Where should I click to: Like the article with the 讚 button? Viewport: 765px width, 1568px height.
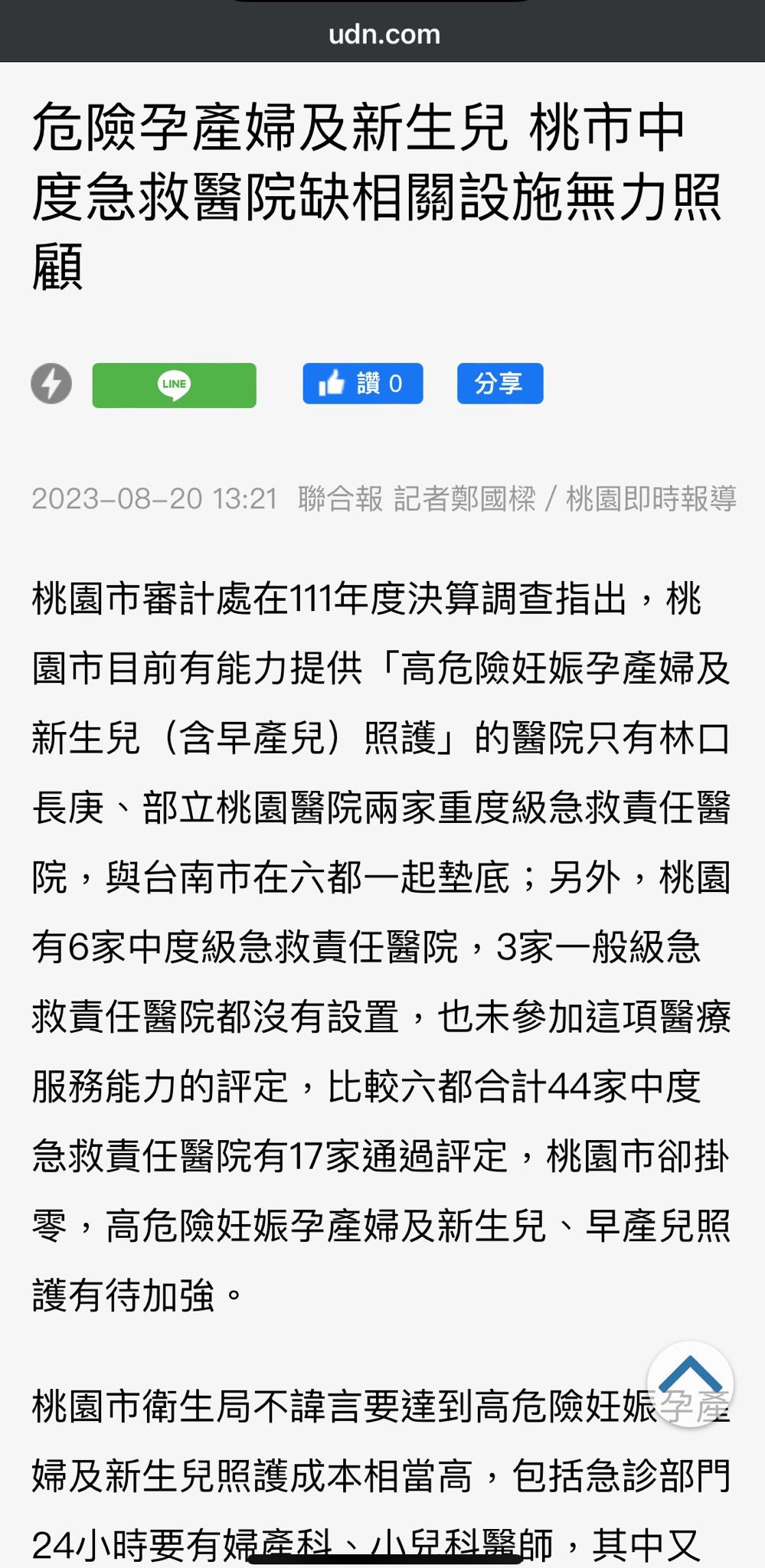(x=363, y=383)
